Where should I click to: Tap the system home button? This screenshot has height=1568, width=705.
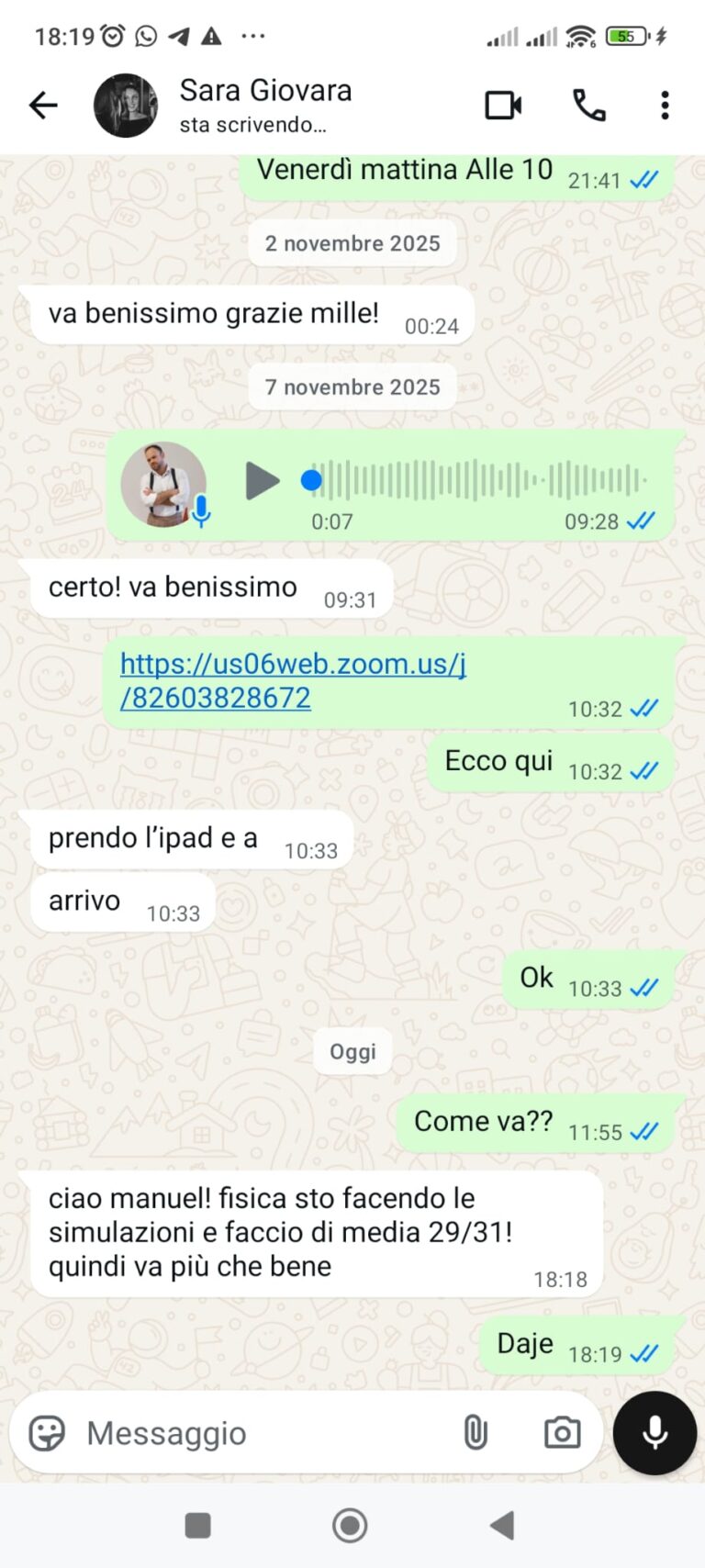pyautogui.click(x=350, y=1526)
